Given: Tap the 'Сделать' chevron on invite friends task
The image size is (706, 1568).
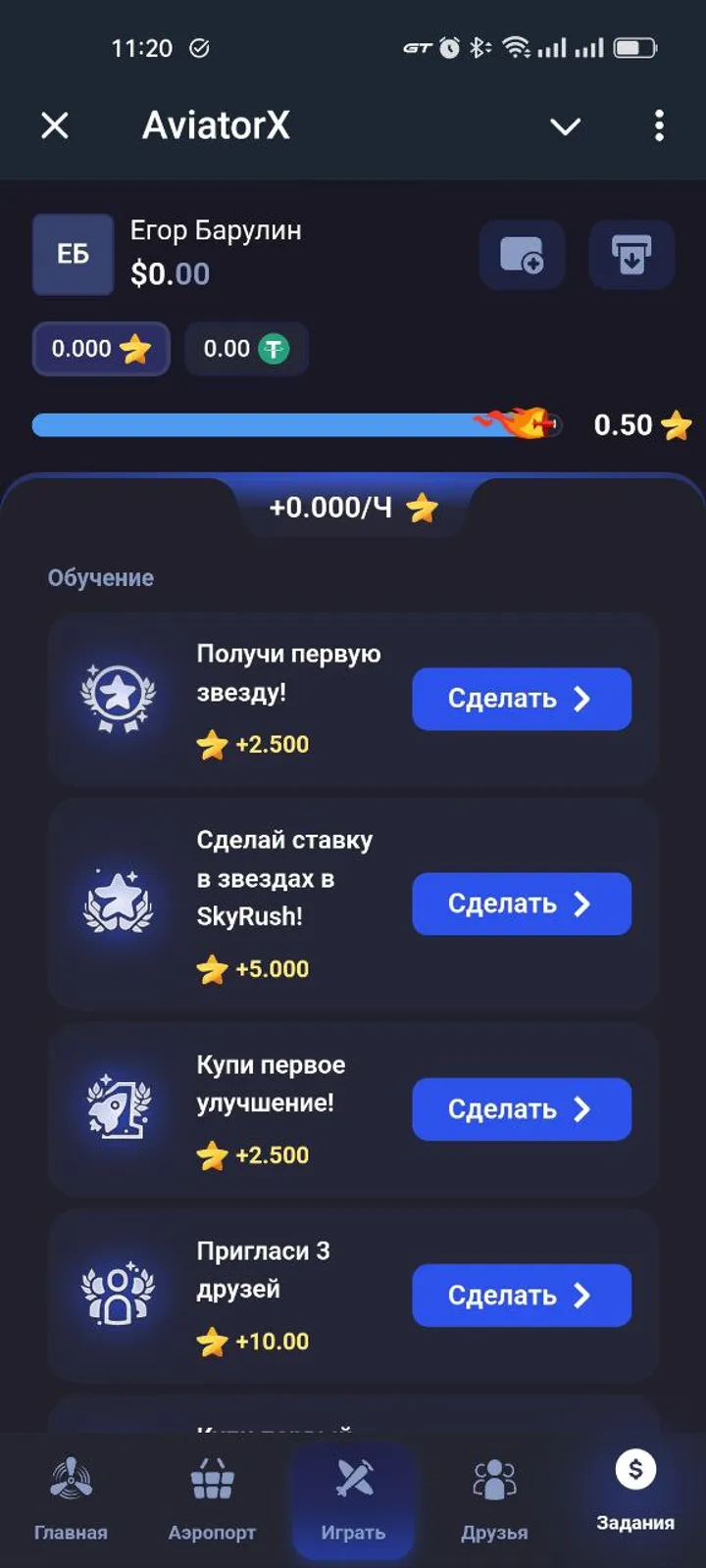Looking at the screenshot, I should [x=581, y=1296].
